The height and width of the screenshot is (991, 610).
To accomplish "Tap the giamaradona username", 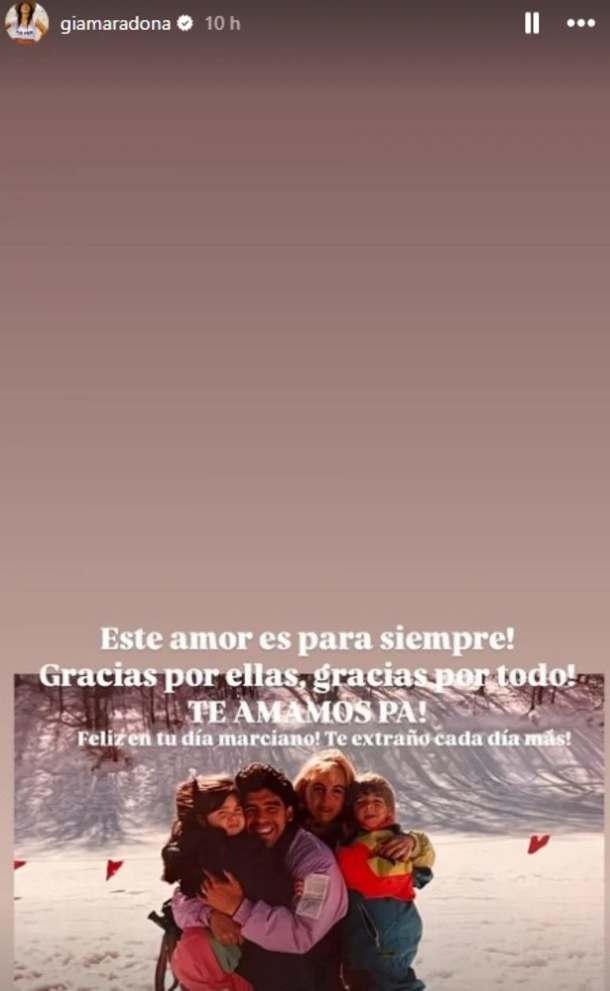I will pos(116,24).
